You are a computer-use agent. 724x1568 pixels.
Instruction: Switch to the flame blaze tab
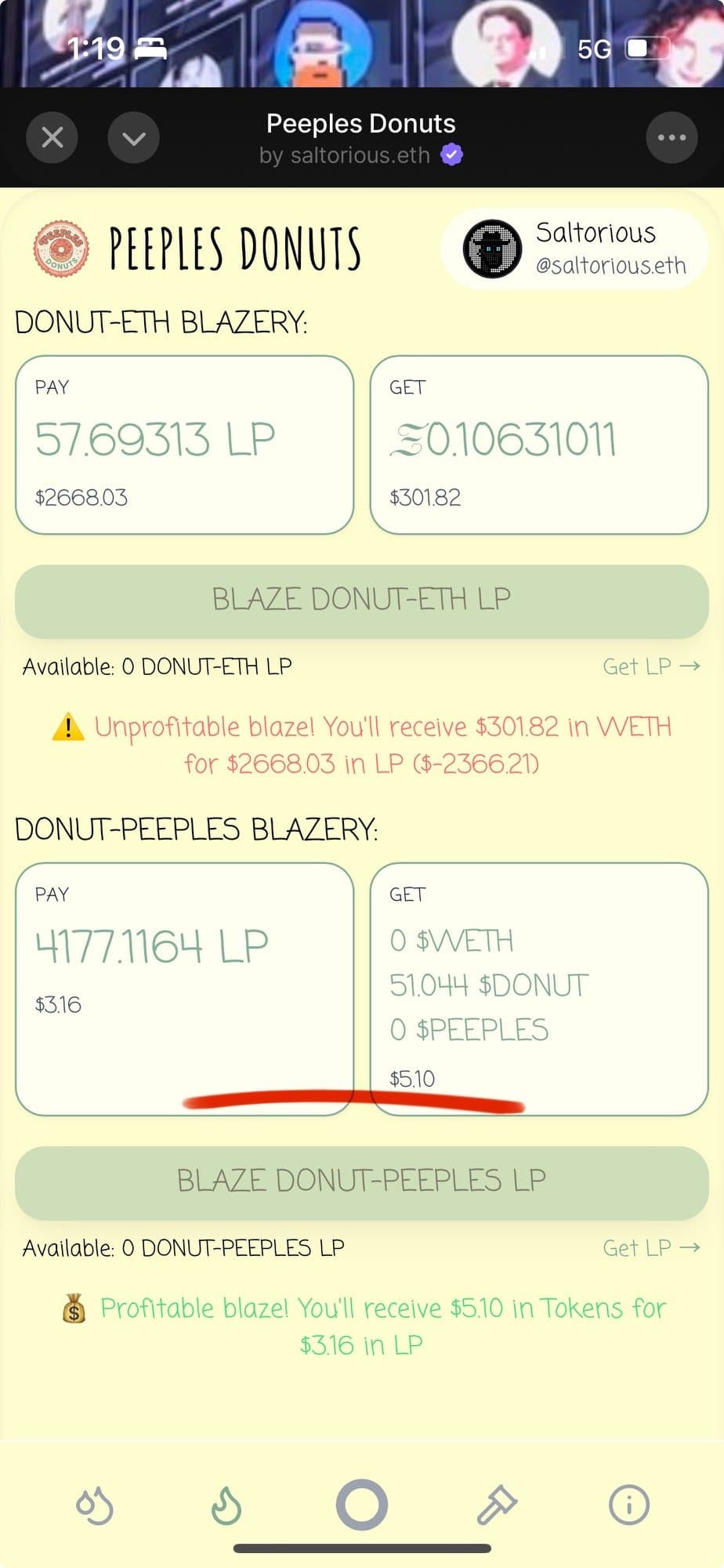click(x=226, y=1504)
